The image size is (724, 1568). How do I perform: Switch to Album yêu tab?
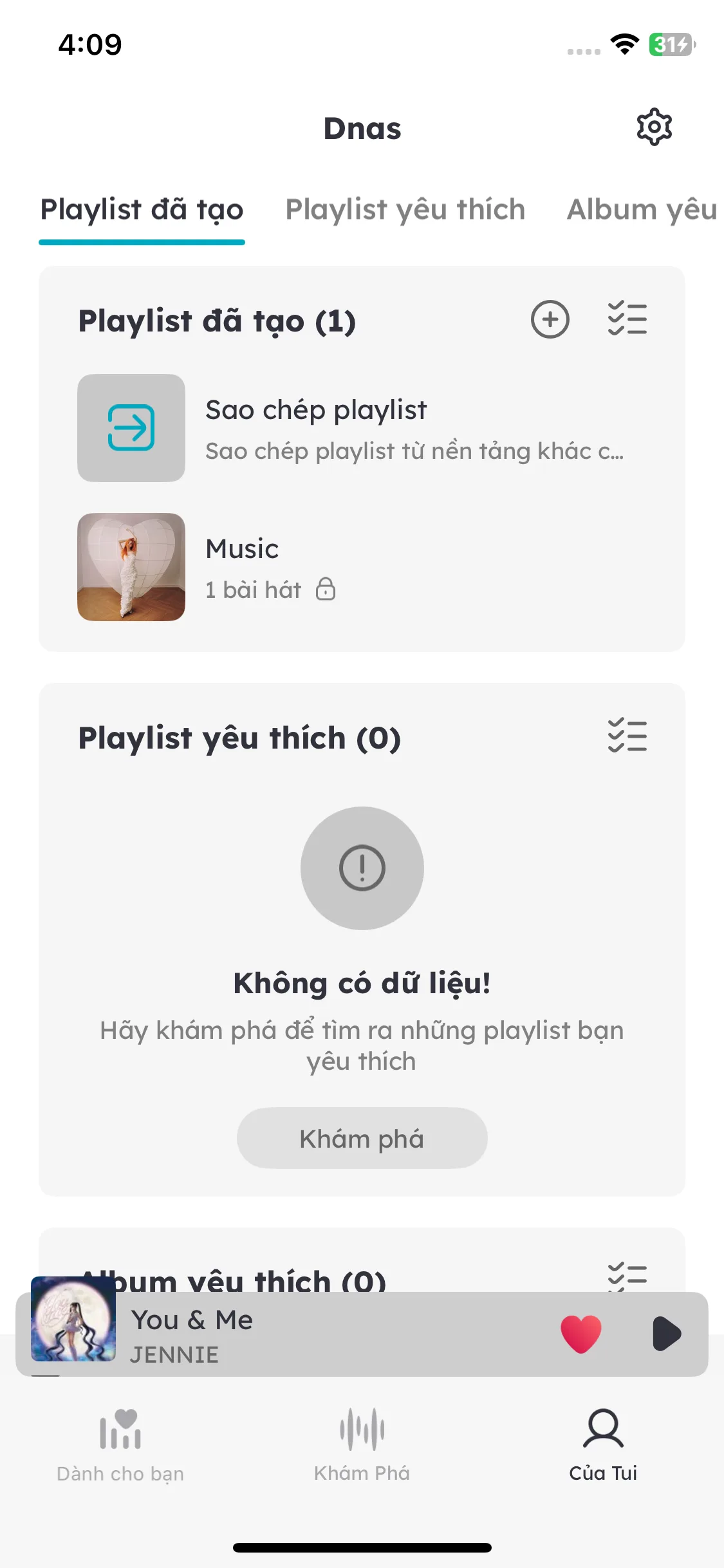pyautogui.click(x=641, y=210)
